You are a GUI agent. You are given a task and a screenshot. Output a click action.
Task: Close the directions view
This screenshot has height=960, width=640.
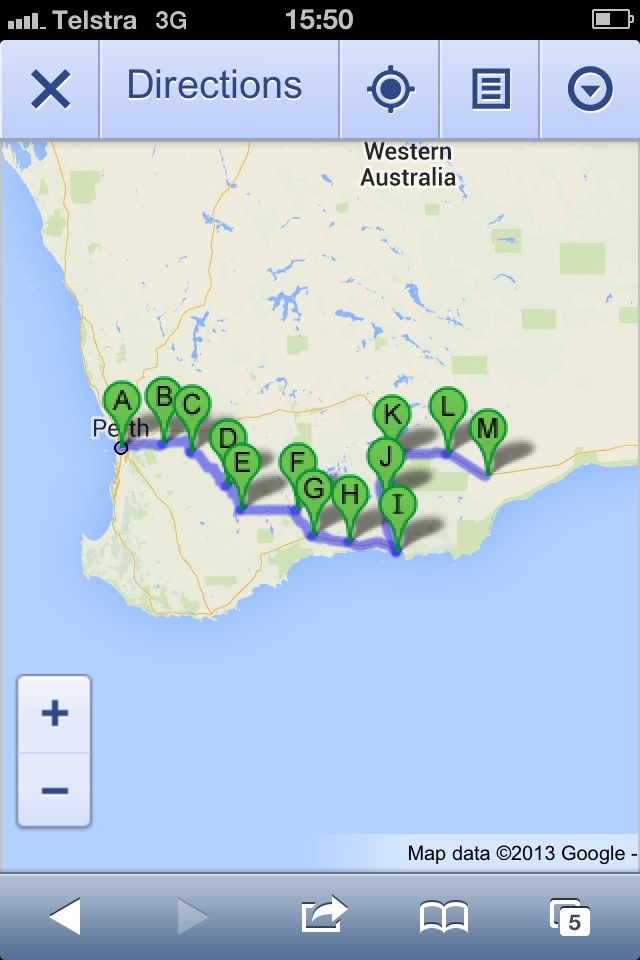(x=50, y=90)
